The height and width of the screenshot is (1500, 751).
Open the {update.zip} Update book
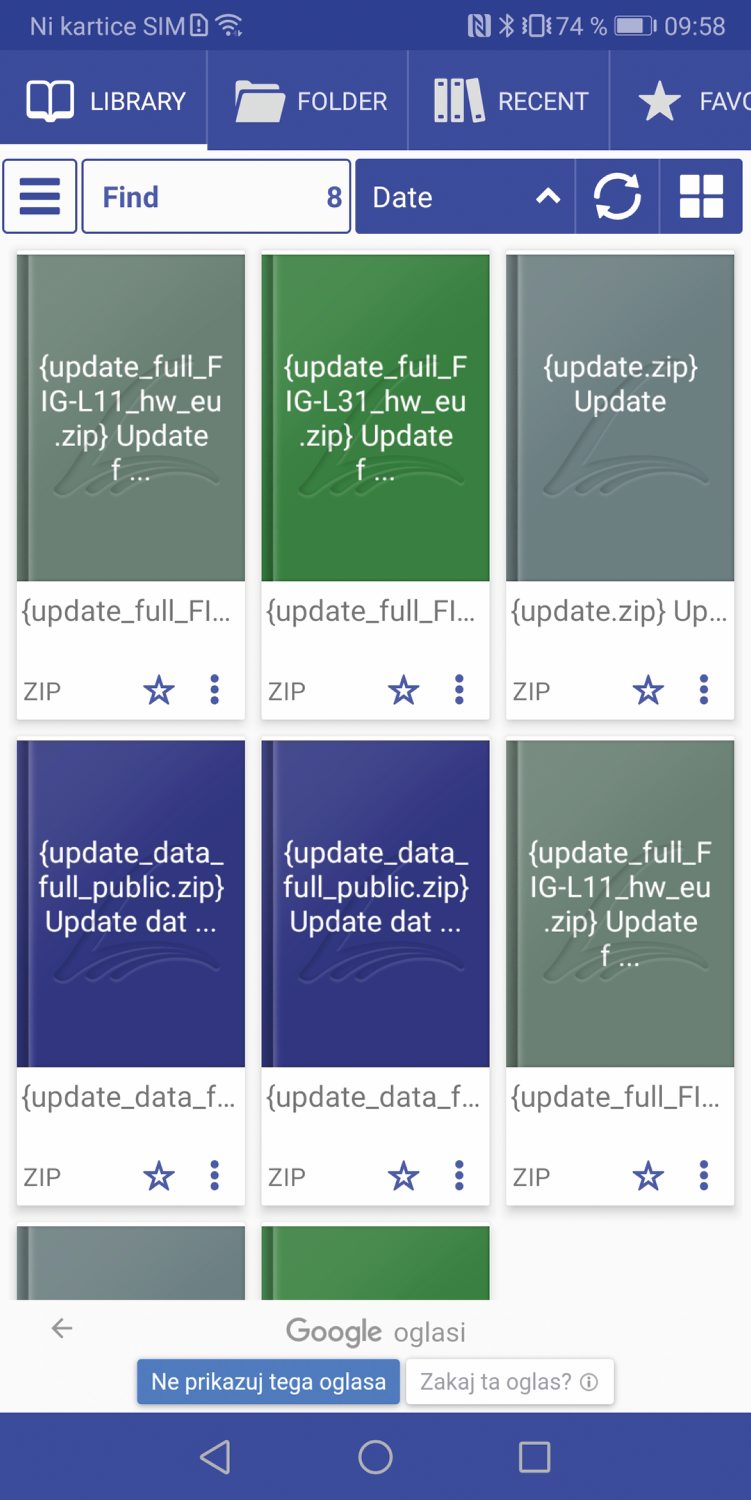[620, 418]
